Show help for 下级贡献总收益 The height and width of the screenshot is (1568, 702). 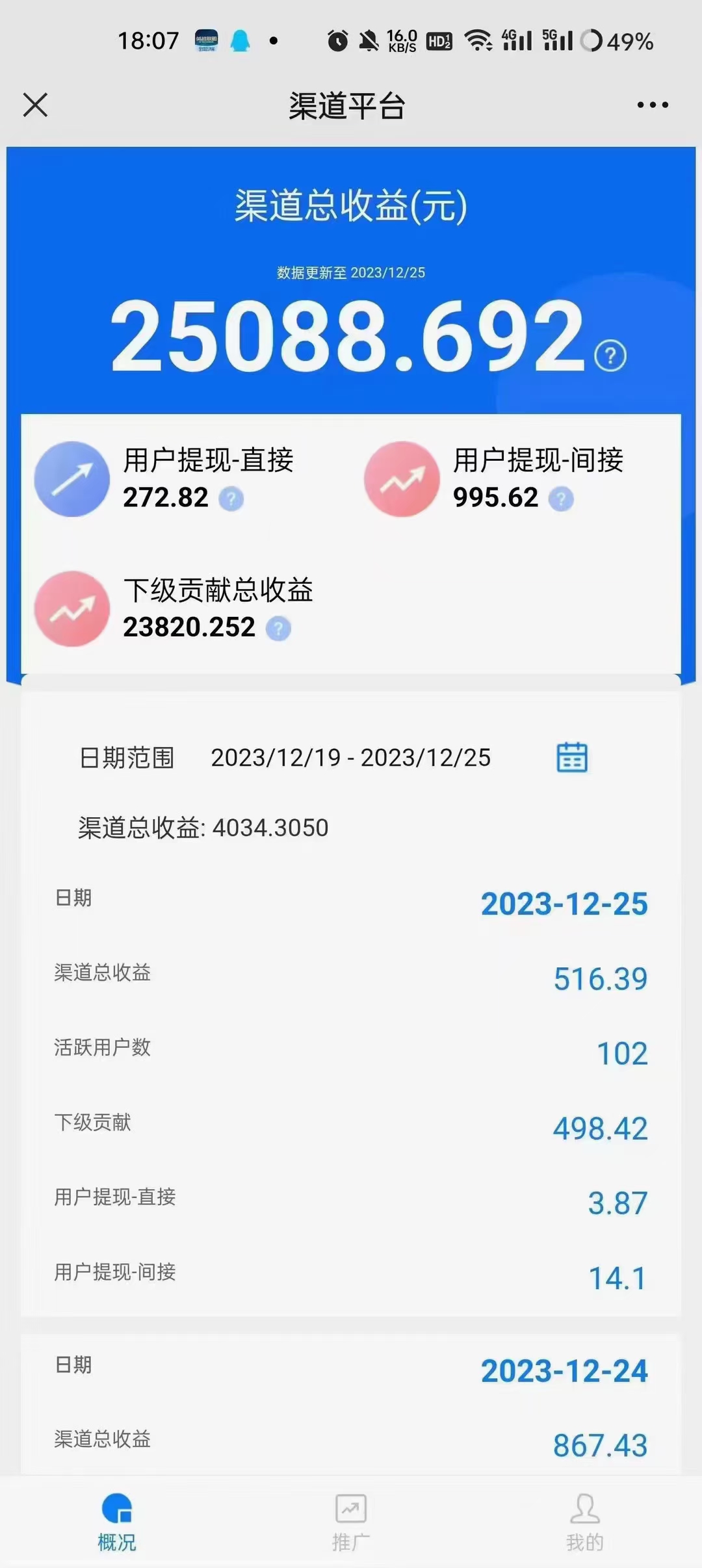click(278, 629)
